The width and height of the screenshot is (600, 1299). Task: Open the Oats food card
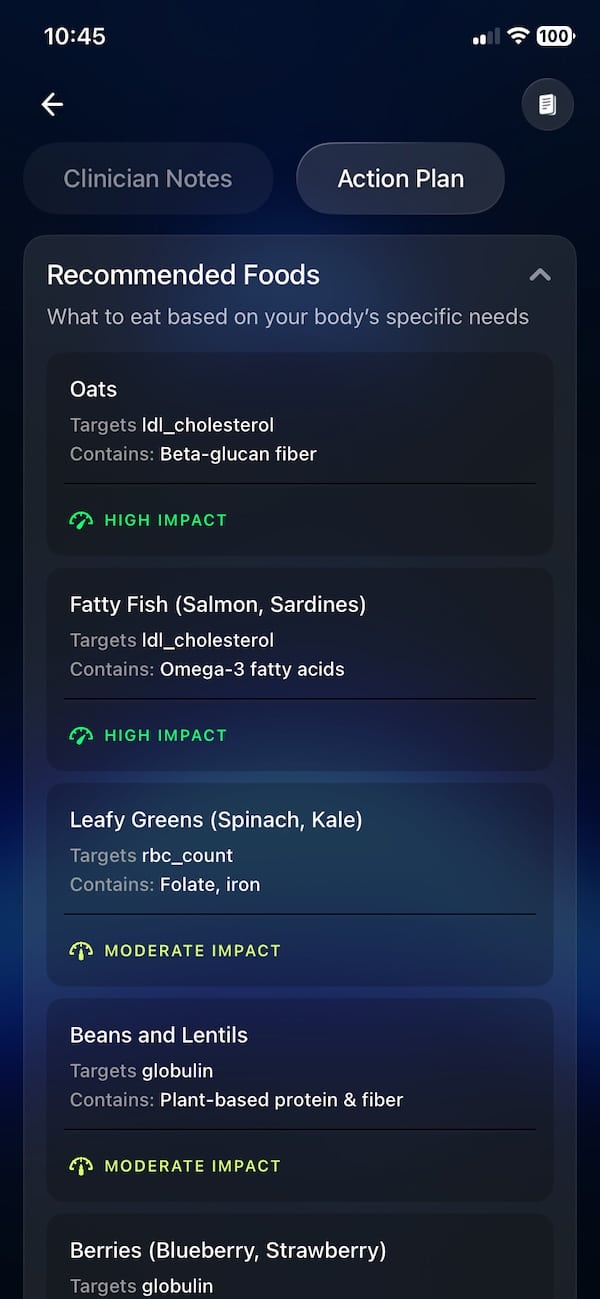click(x=299, y=452)
